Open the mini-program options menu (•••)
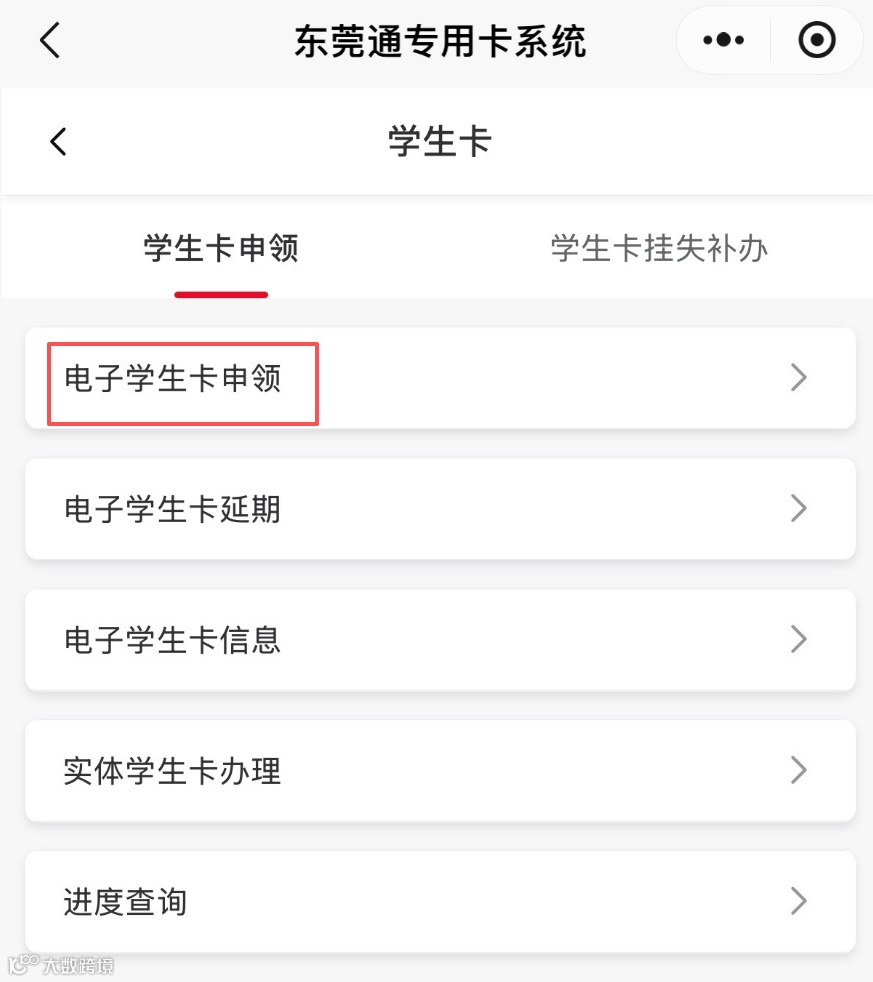Image resolution: width=873 pixels, height=982 pixels. 722,40
